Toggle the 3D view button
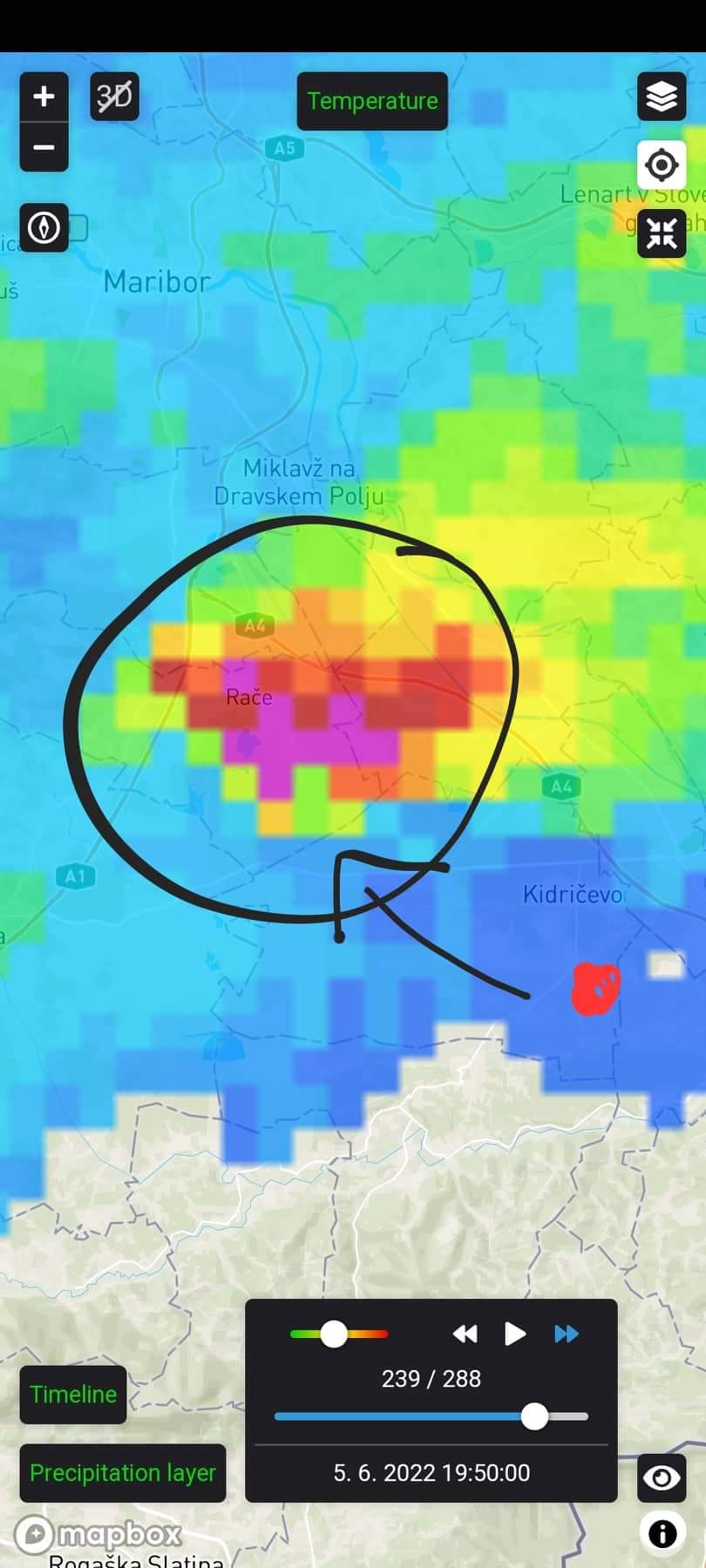Image resolution: width=706 pixels, height=1568 pixels. [x=115, y=97]
